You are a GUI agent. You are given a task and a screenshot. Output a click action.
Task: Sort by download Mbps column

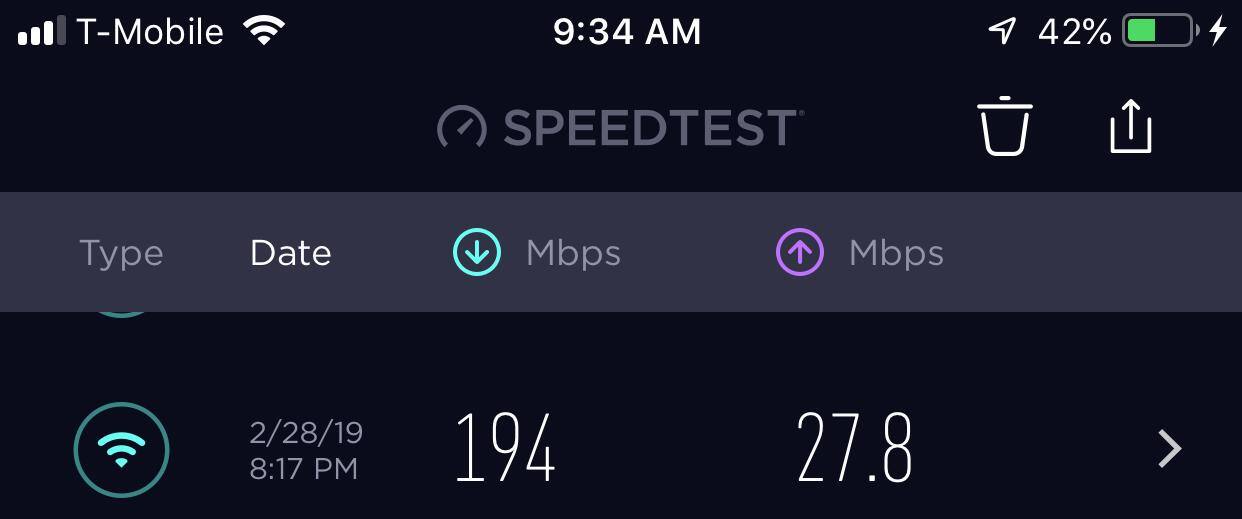point(537,253)
